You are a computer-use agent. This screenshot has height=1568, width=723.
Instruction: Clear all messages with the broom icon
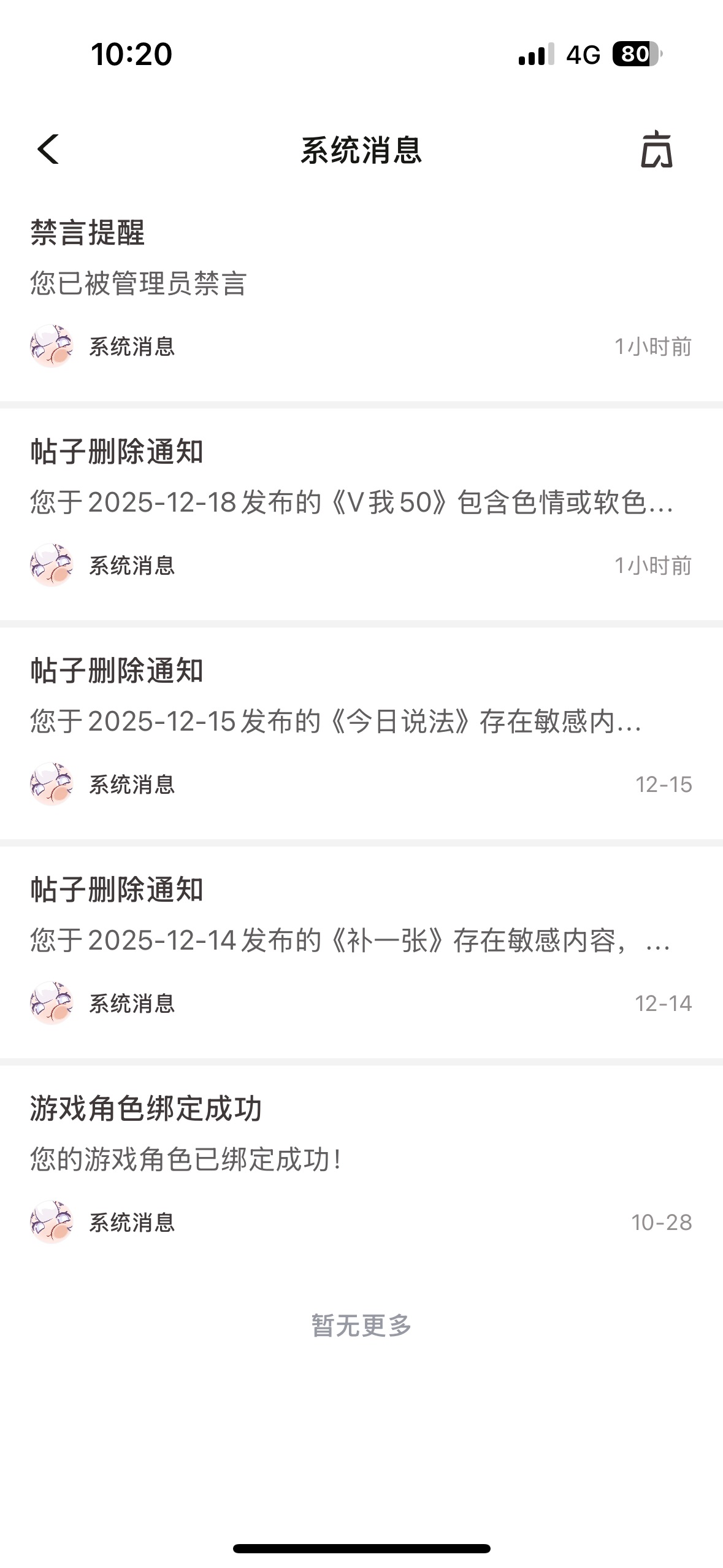[656, 150]
